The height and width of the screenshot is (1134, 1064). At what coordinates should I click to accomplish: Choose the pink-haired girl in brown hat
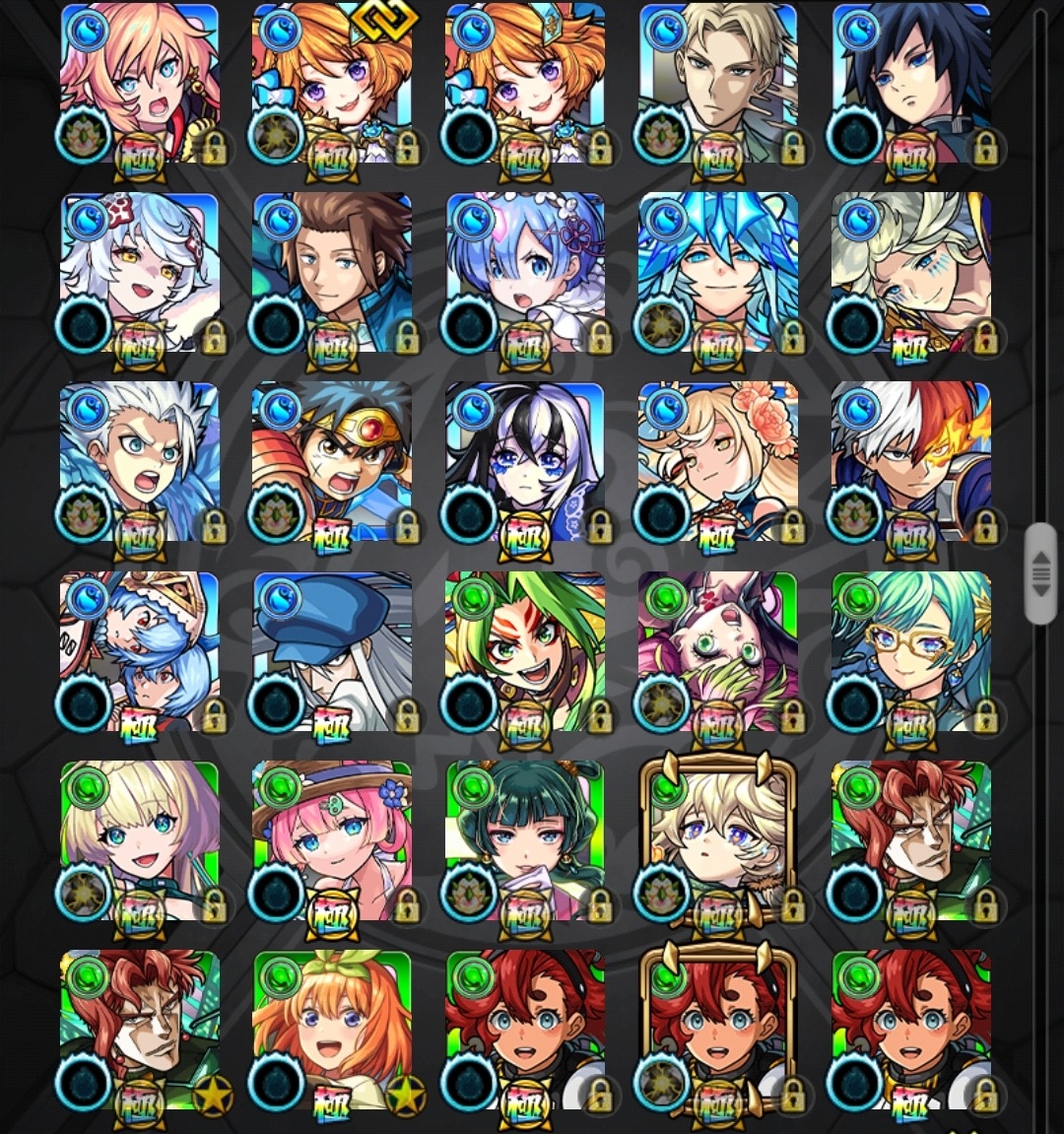click(332, 839)
